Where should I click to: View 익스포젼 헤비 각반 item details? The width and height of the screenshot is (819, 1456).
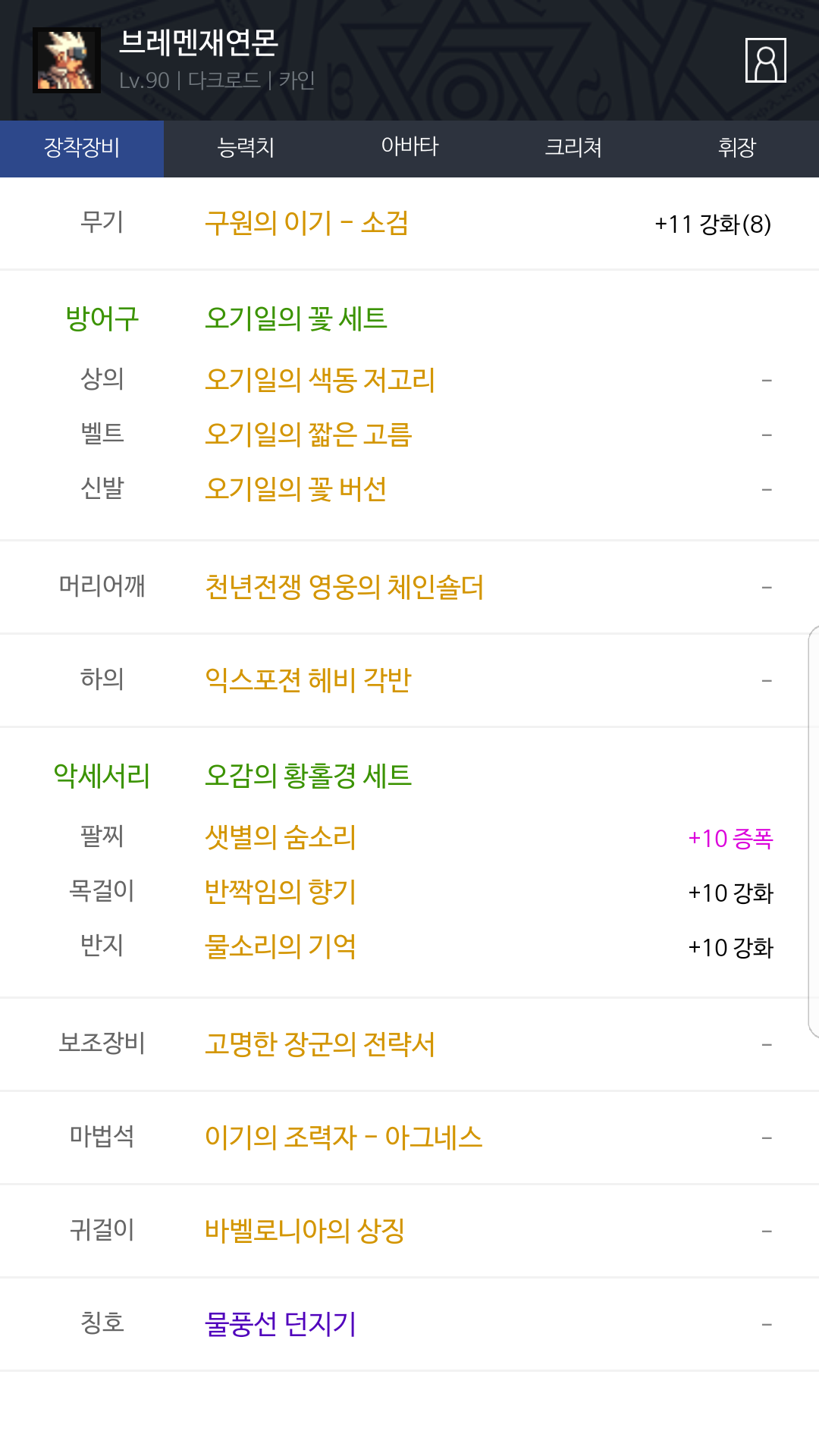[308, 680]
